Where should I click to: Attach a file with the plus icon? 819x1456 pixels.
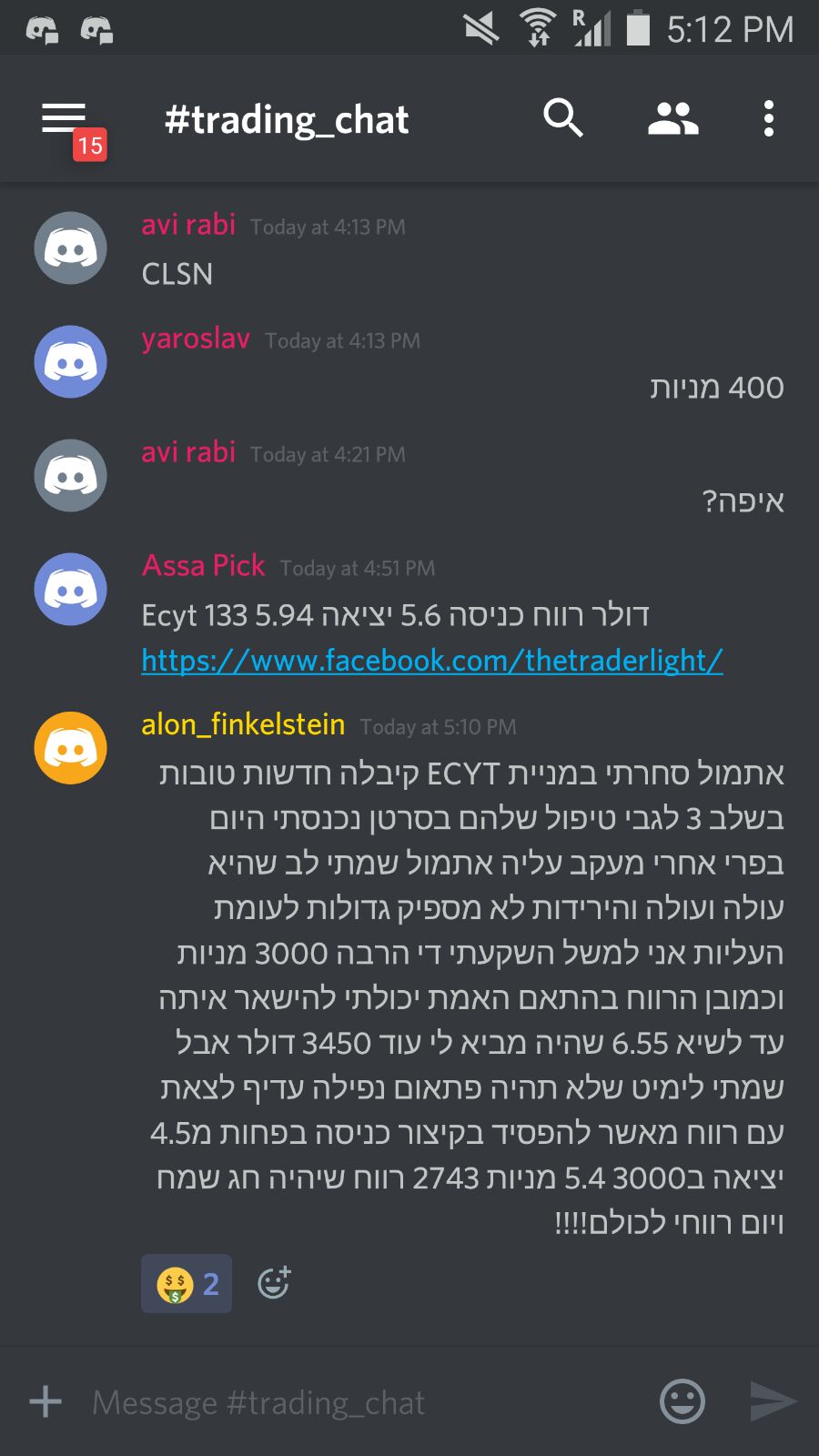point(45,1401)
